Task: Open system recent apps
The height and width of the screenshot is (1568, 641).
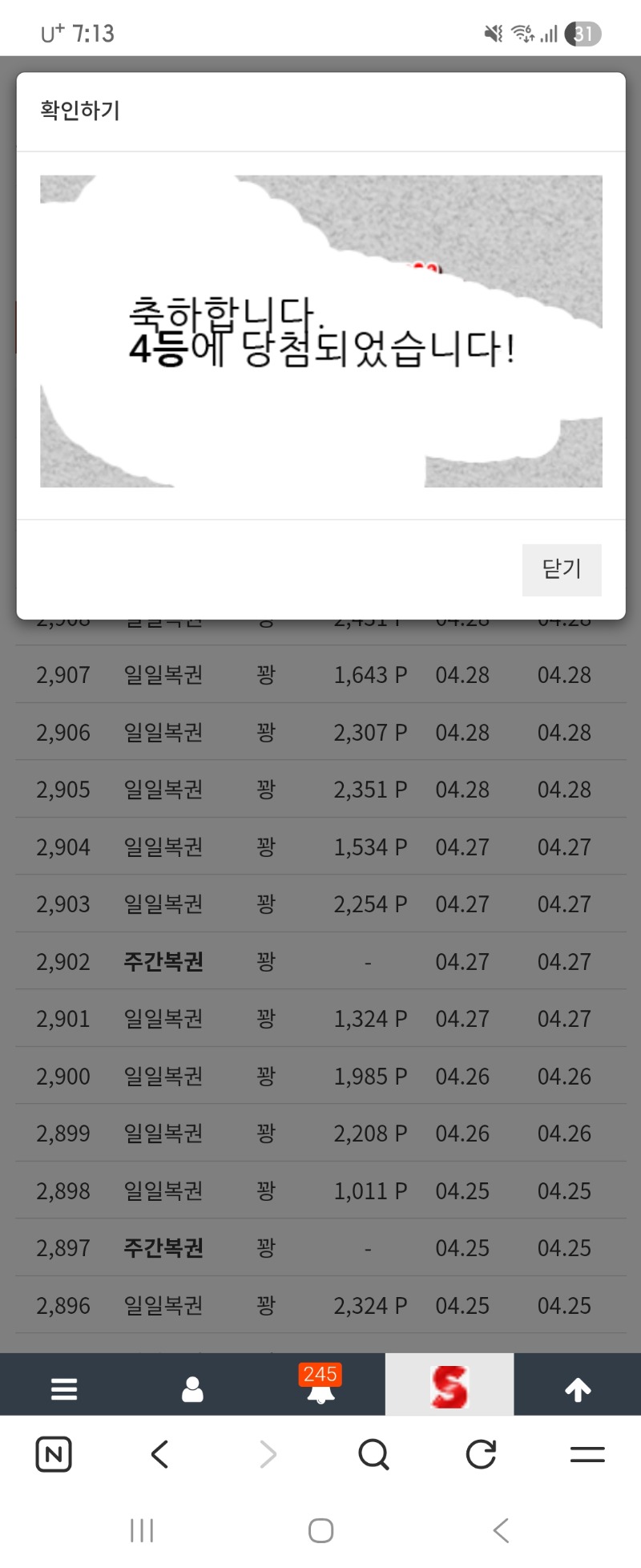Action: pos(142,1530)
